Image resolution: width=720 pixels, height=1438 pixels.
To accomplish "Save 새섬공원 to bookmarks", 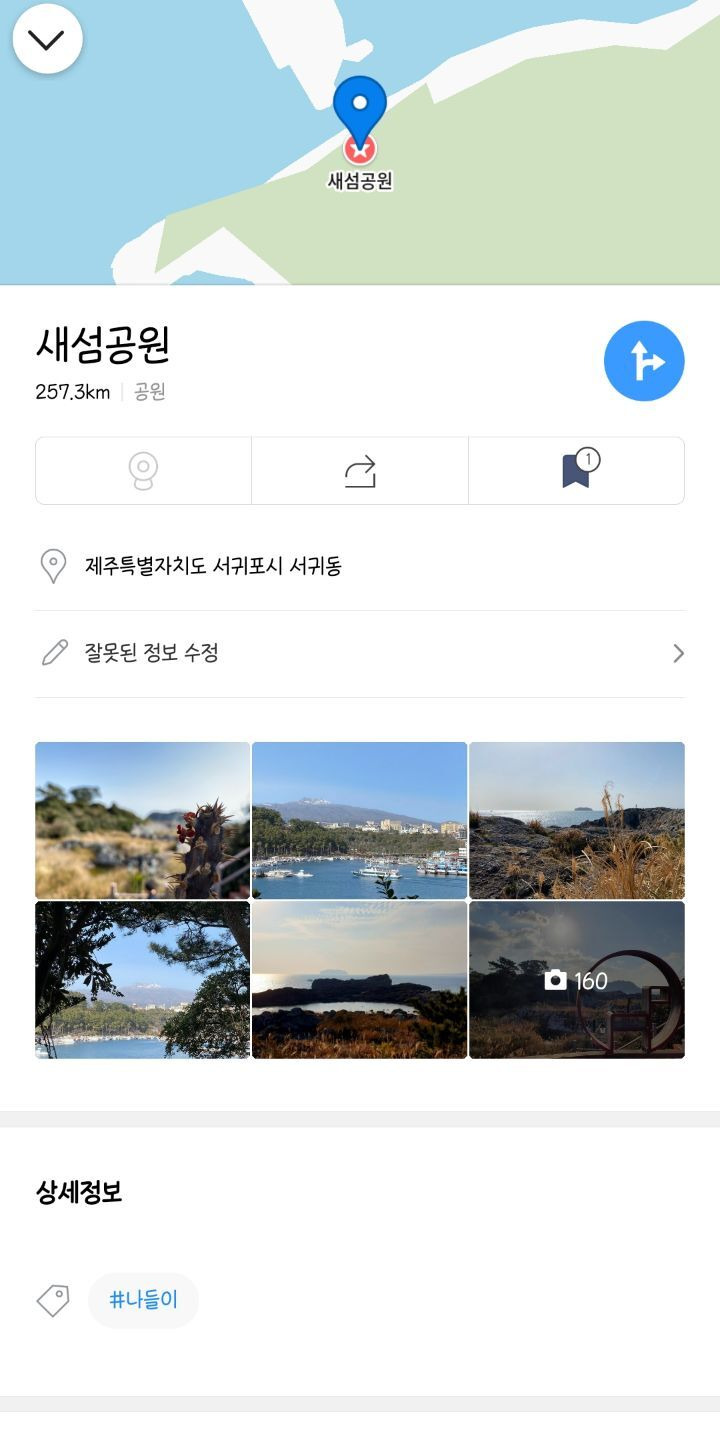I will pyautogui.click(x=577, y=471).
